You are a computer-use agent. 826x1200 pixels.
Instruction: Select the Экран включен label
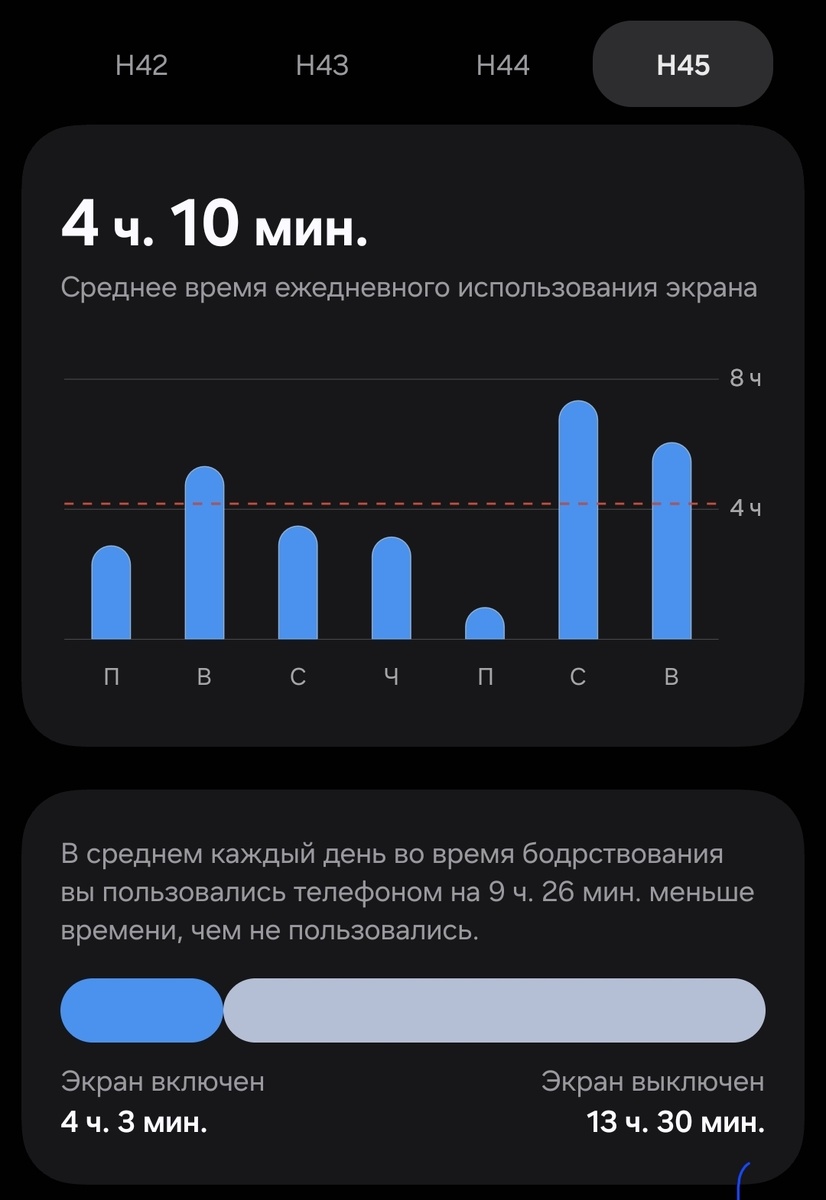[x=163, y=1080]
